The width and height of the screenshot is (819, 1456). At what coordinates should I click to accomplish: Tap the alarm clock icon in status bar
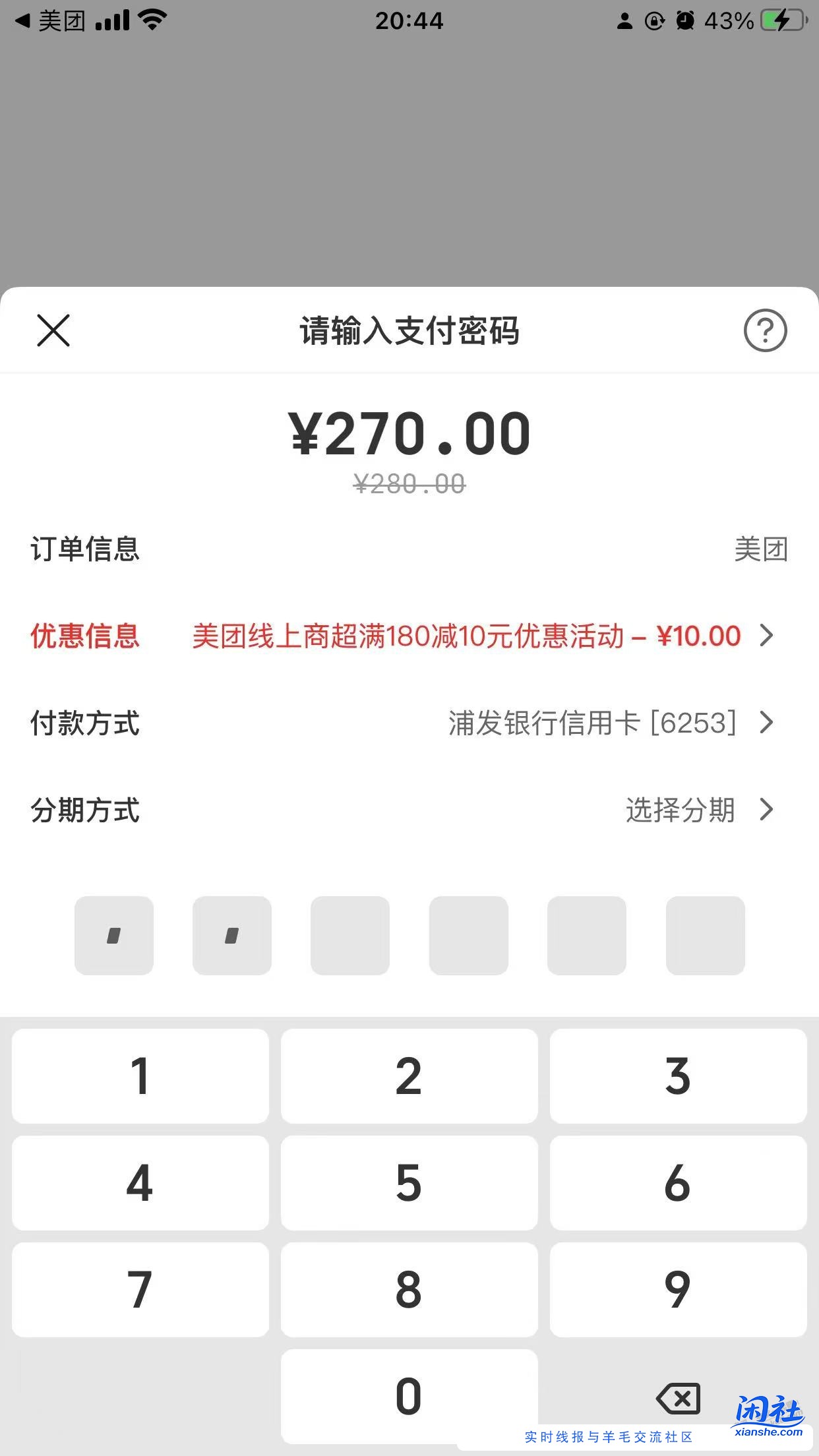[686, 20]
